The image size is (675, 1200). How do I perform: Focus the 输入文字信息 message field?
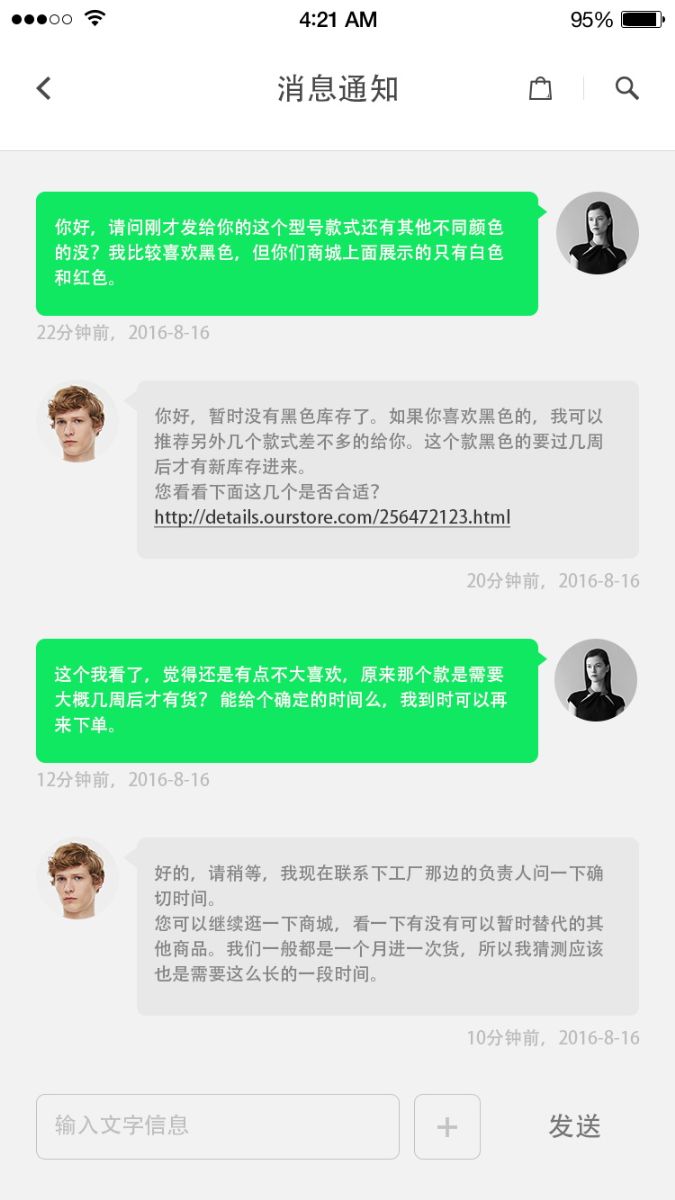point(217,1126)
